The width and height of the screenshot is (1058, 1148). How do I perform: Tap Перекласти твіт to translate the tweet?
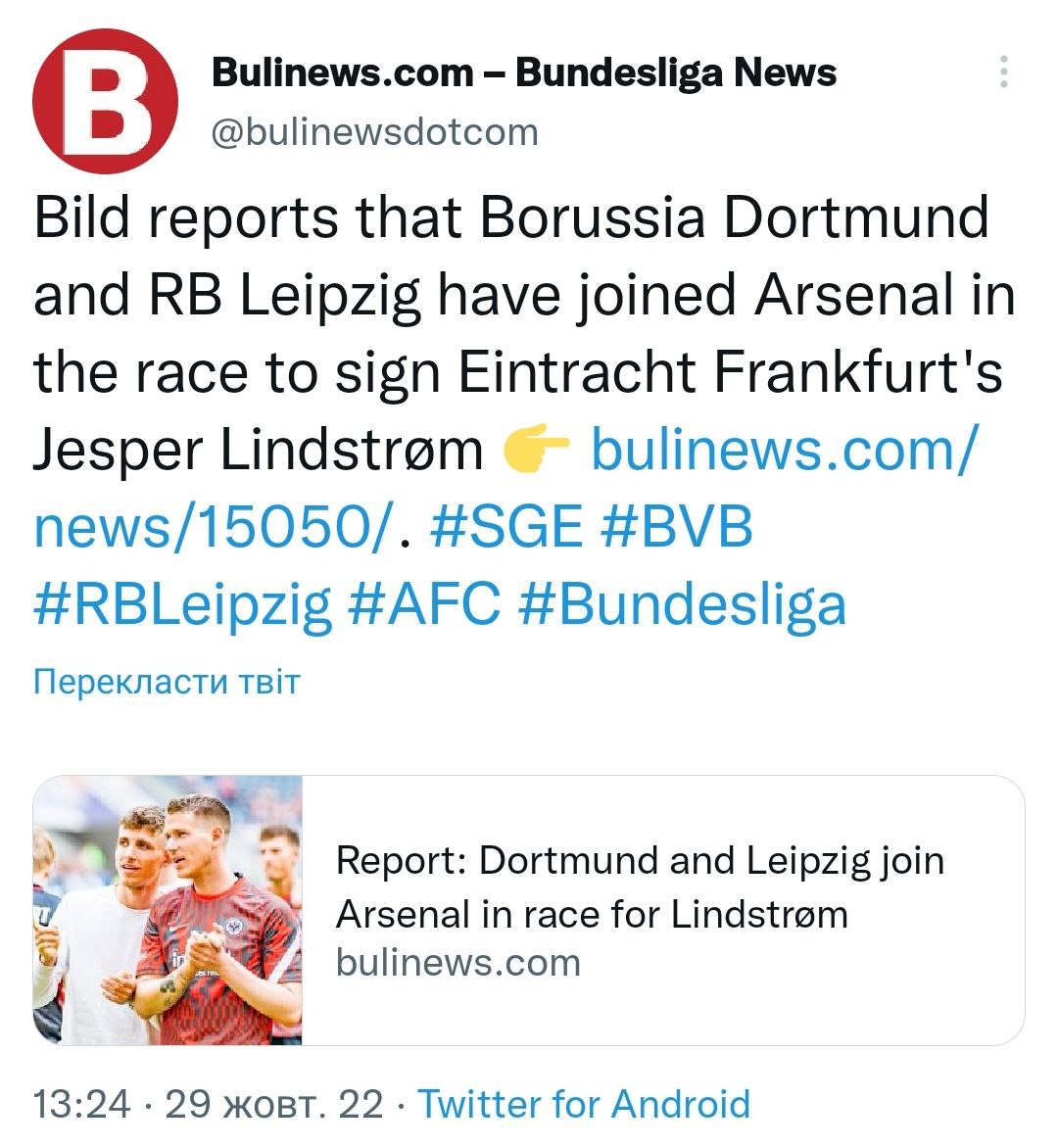[x=167, y=681]
